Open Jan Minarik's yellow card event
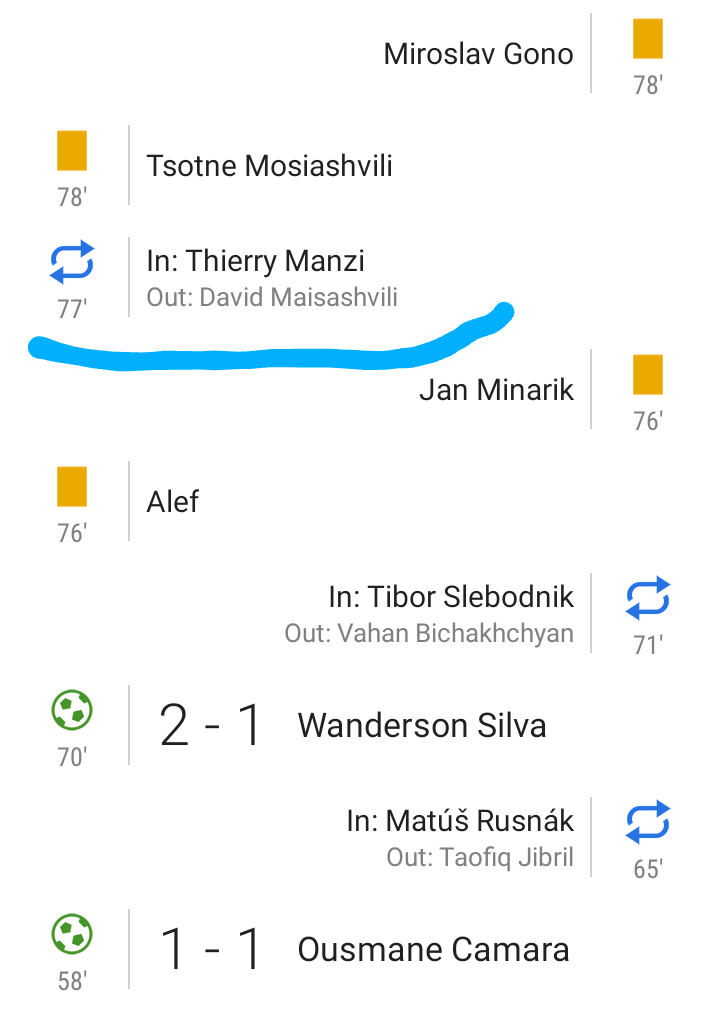The image size is (719, 1010). coord(496,389)
